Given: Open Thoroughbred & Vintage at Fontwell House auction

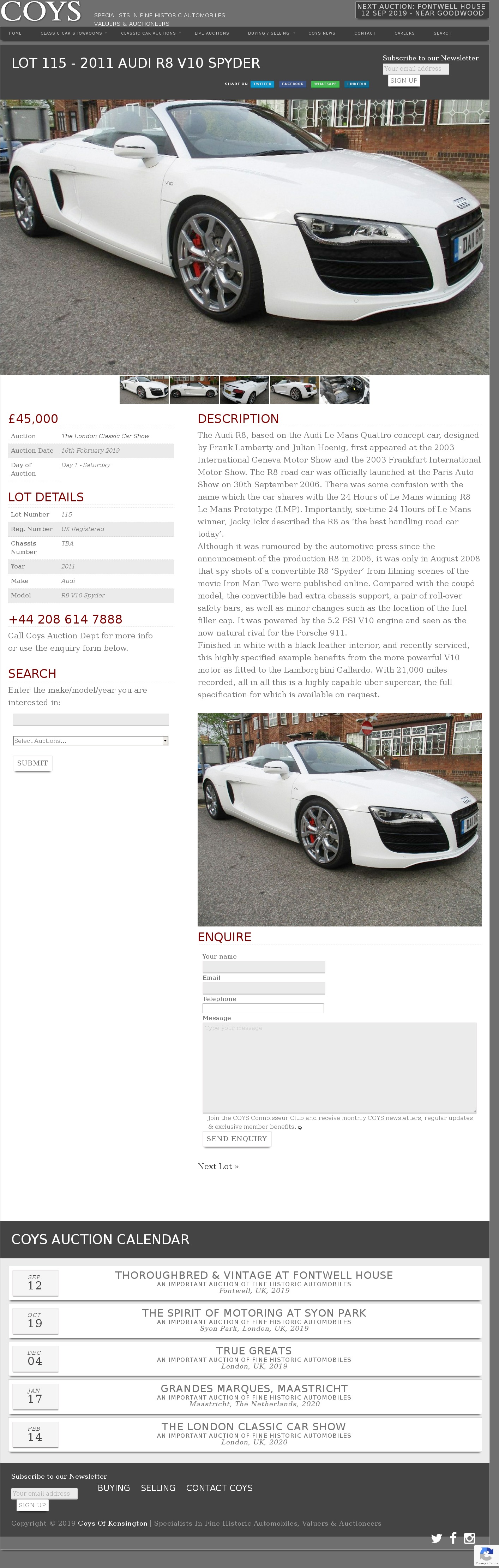Looking at the screenshot, I should coord(254,1275).
